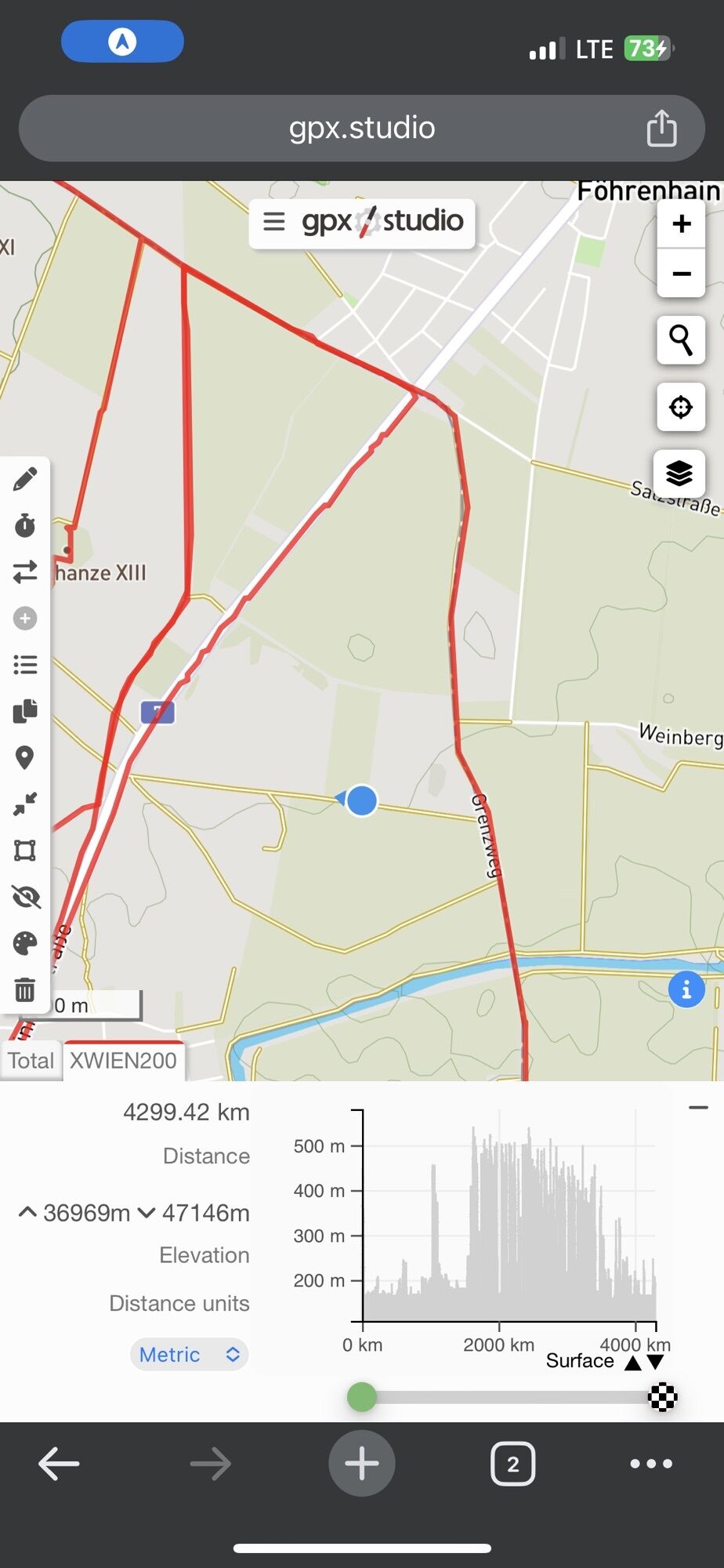Screen dimensions: 724x1568
Task: Open the gpx.studio hamburger menu
Action: (x=273, y=222)
